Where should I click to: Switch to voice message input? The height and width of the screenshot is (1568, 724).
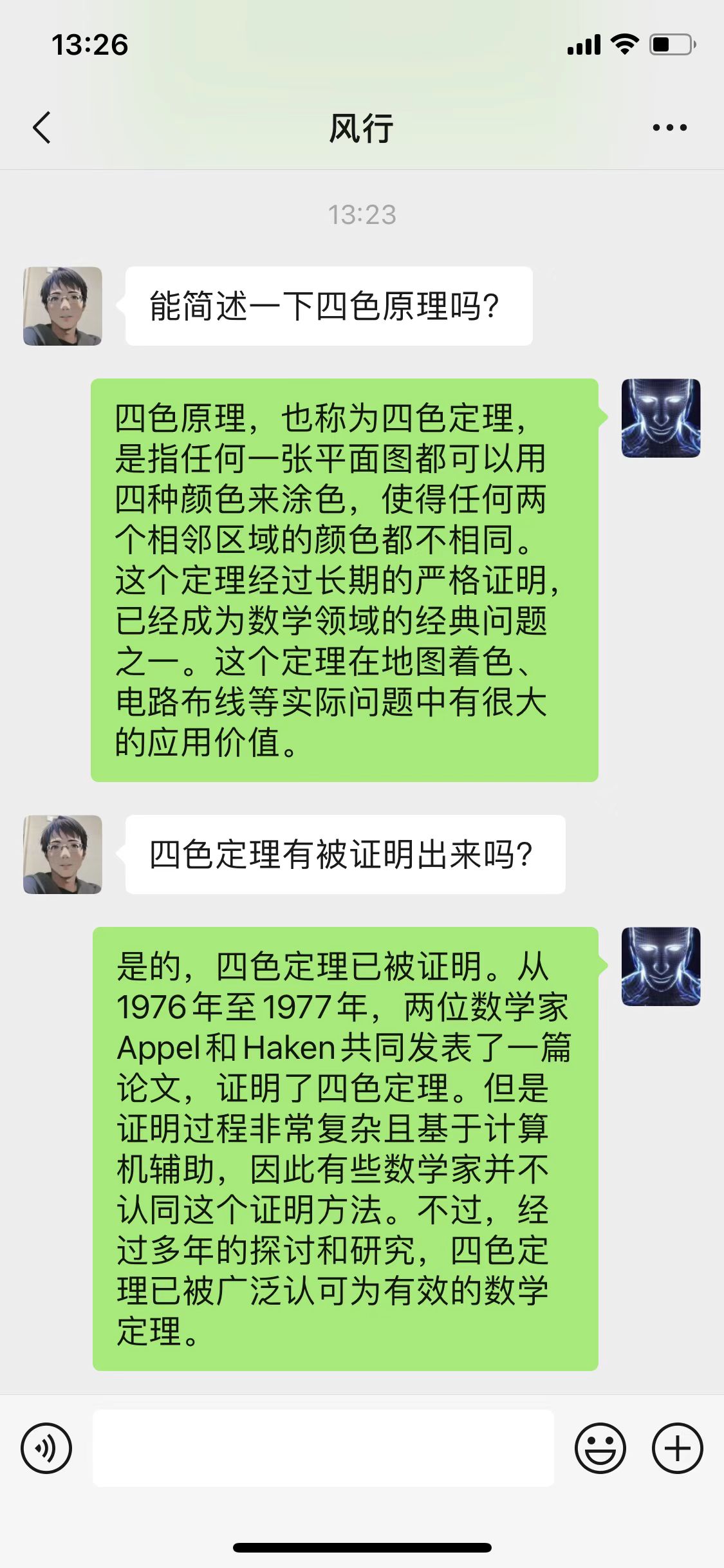pyautogui.click(x=46, y=1448)
